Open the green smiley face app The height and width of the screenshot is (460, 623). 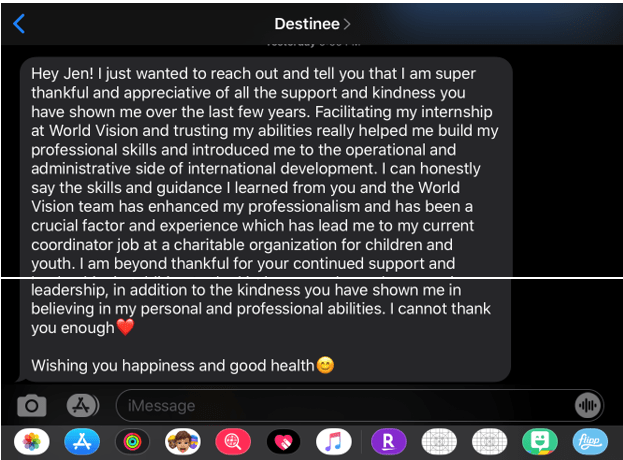pyautogui.click(x=540, y=441)
